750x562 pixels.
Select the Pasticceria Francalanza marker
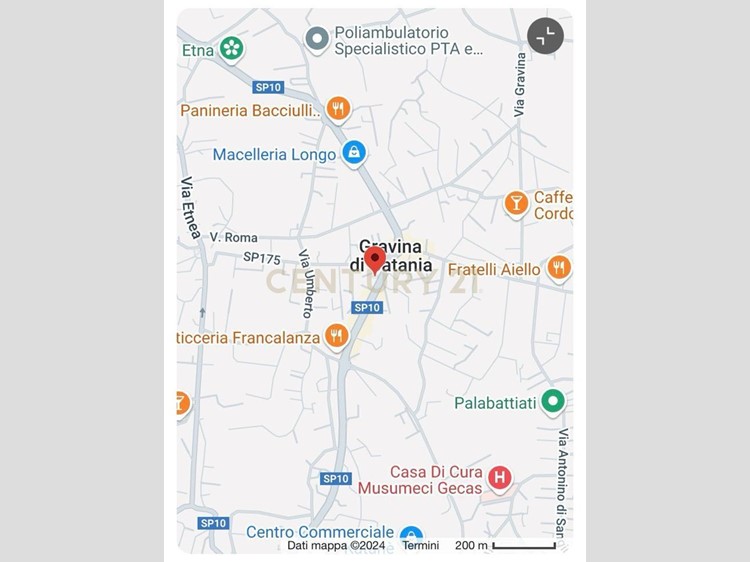tap(337, 336)
